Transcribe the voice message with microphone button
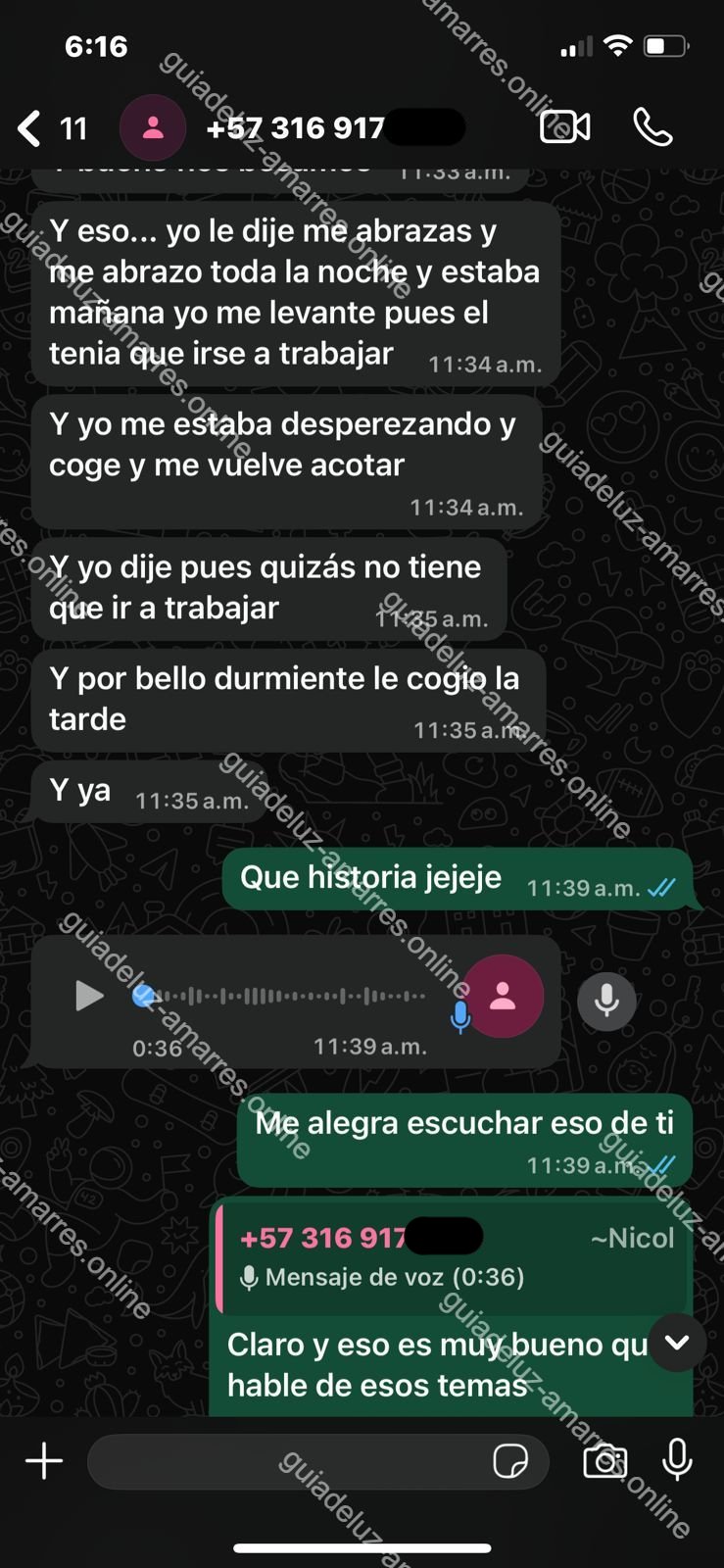This screenshot has width=724, height=1568. click(x=606, y=1000)
